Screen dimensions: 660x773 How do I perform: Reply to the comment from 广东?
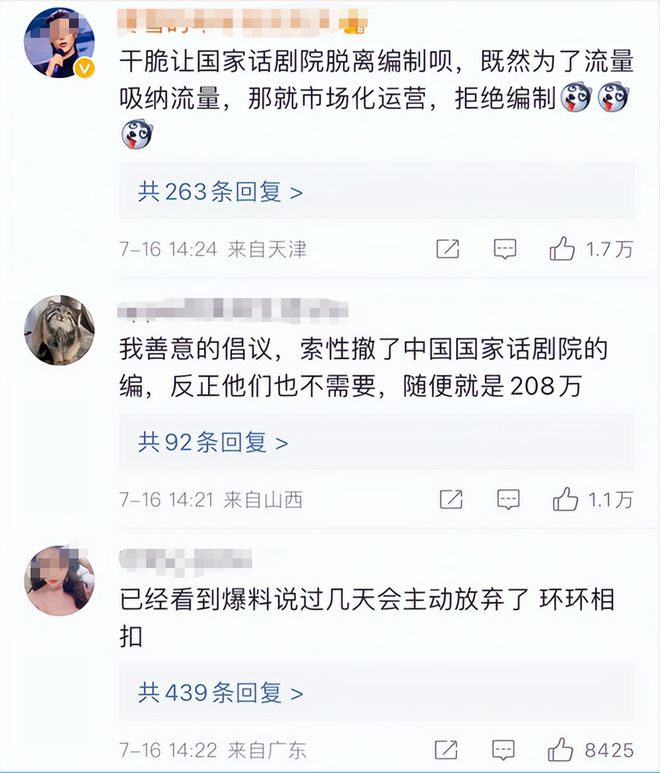[x=505, y=748]
